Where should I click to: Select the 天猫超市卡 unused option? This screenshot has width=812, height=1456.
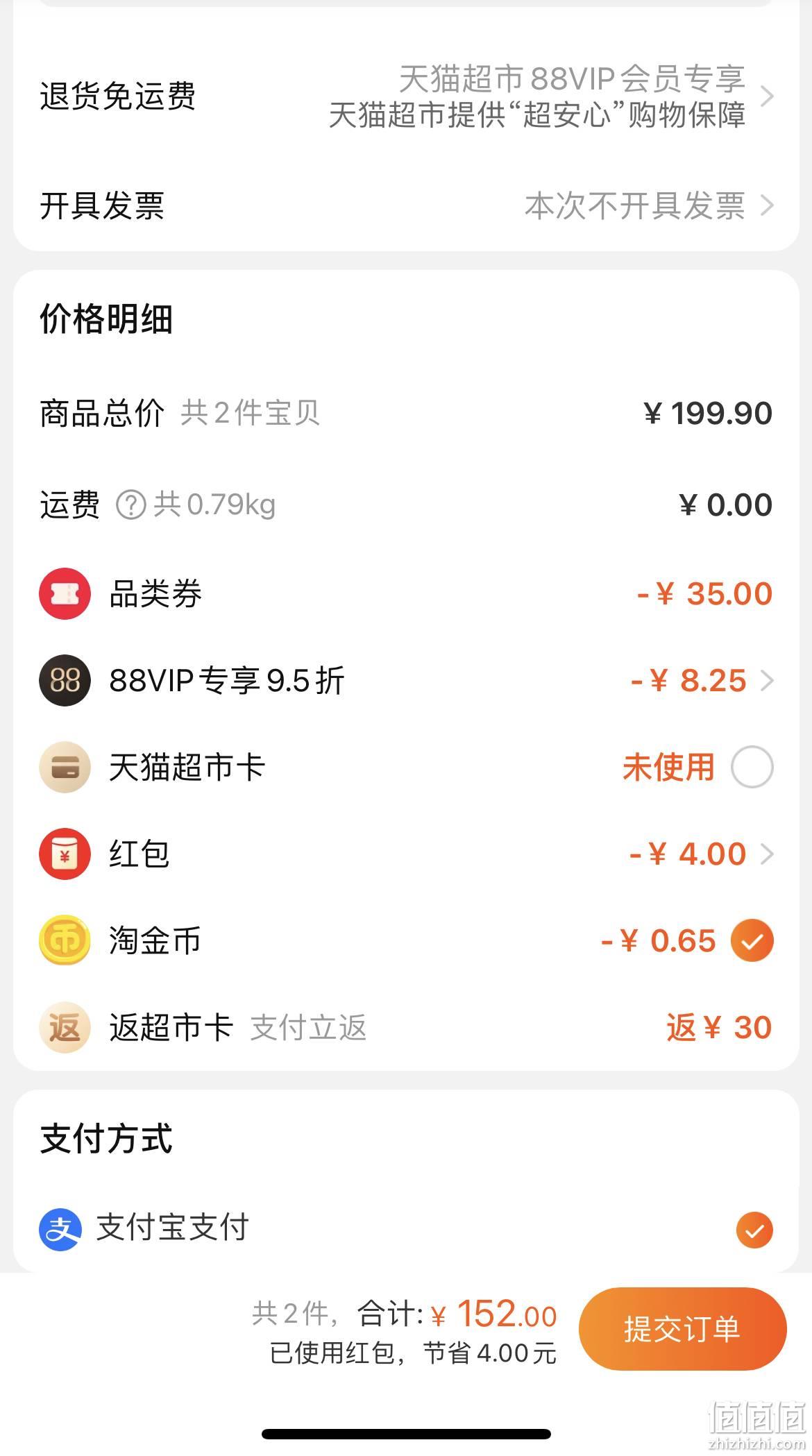(x=752, y=767)
